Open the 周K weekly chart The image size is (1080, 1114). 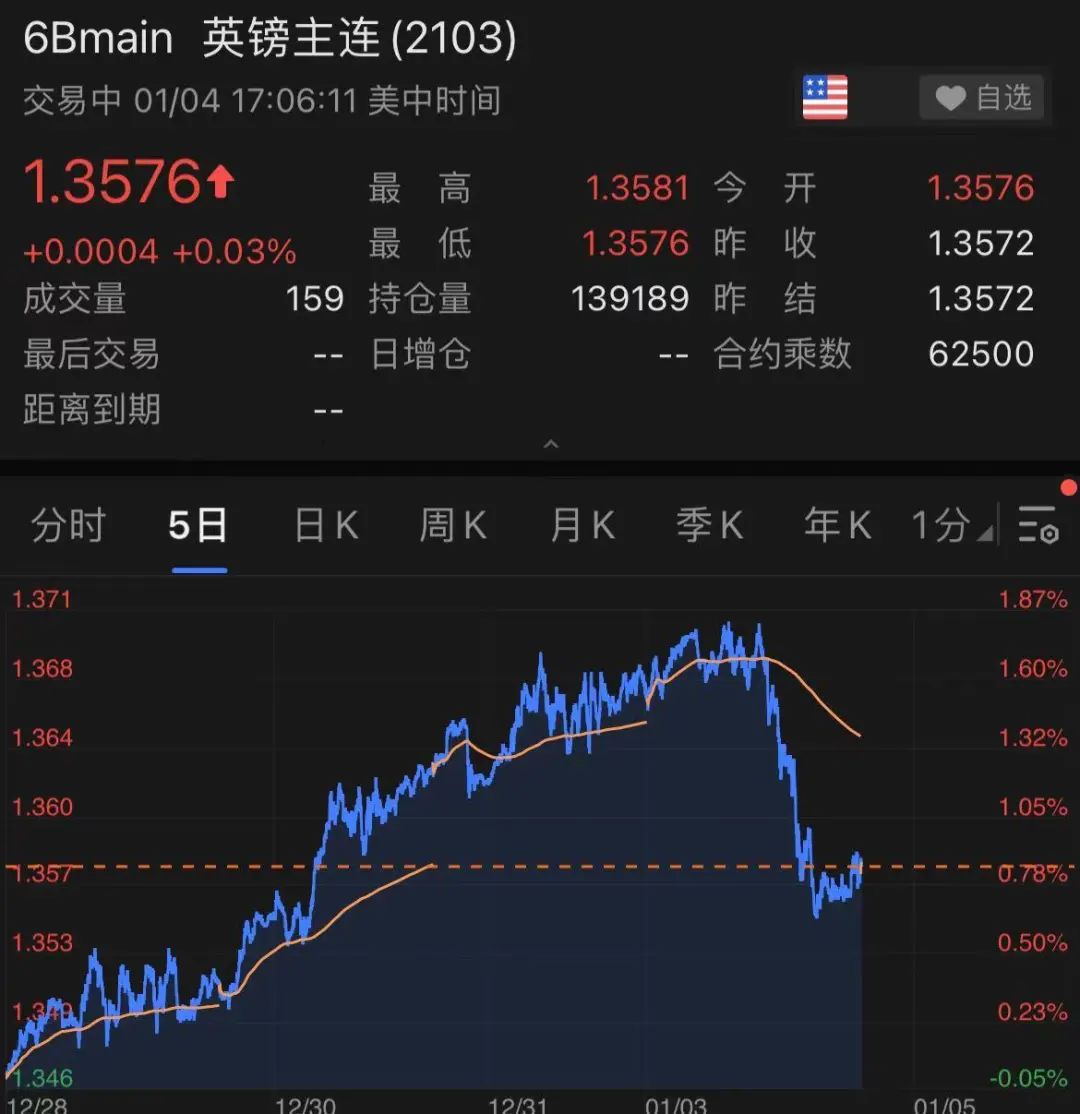pyautogui.click(x=453, y=525)
